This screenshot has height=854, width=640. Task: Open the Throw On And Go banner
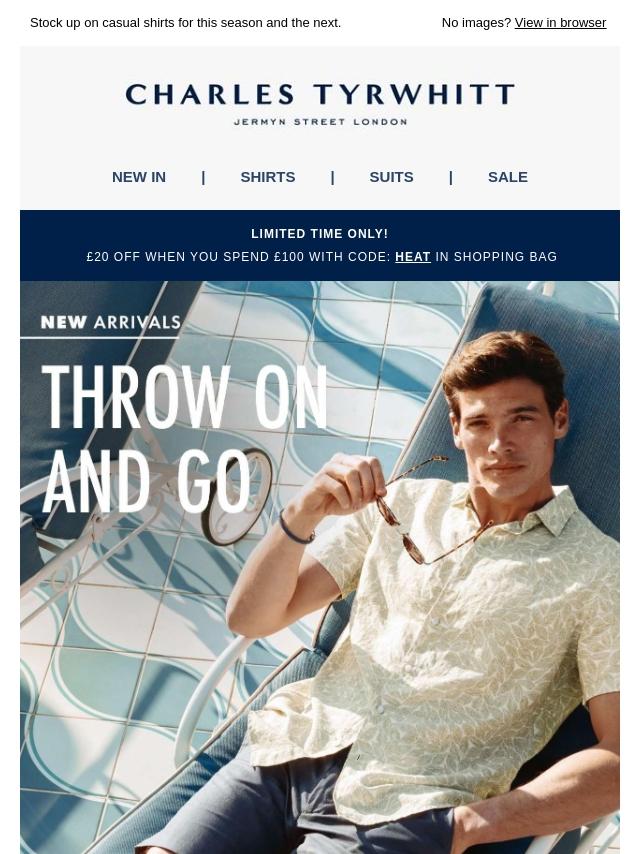coord(320,566)
